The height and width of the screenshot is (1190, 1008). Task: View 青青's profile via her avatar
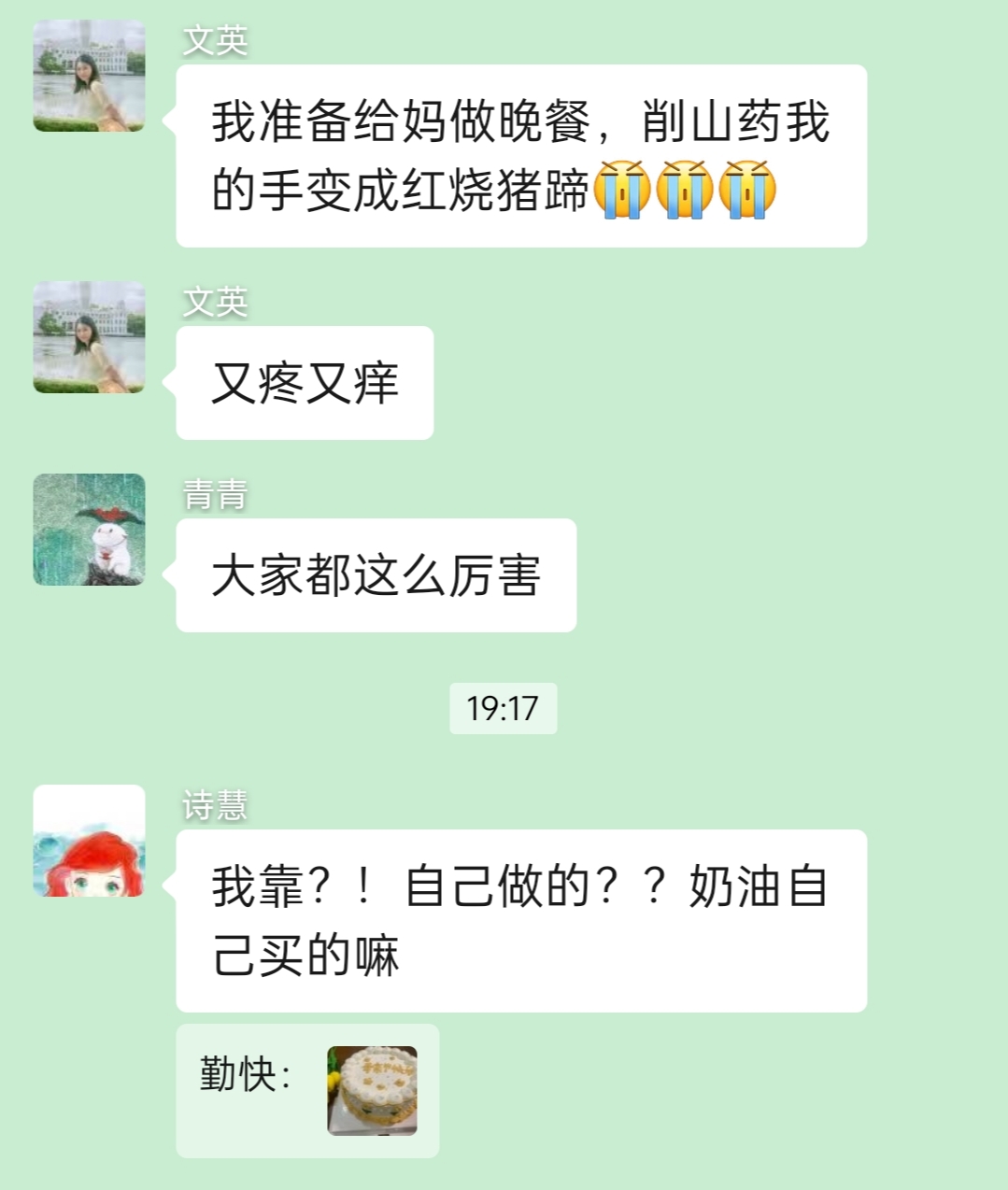[x=89, y=530]
